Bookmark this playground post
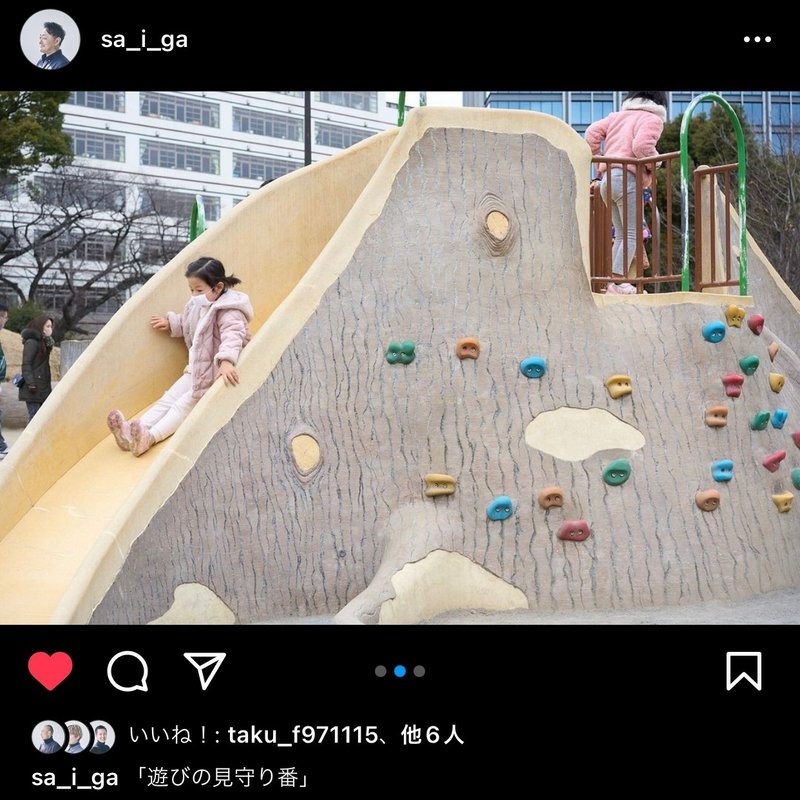This screenshot has height=800, width=800. tap(743, 671)
